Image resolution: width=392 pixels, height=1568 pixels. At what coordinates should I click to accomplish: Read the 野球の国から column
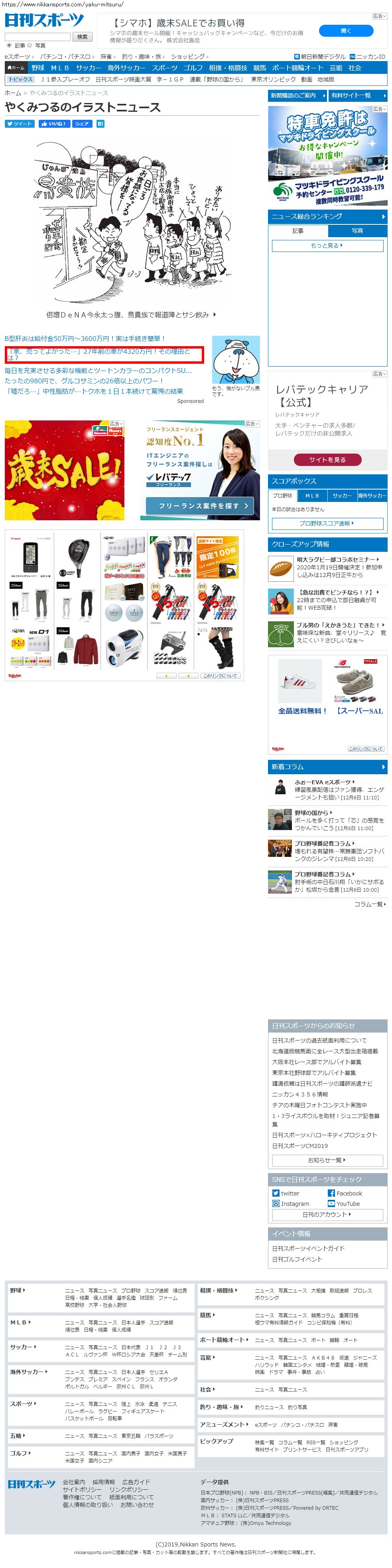pos(311,813)
